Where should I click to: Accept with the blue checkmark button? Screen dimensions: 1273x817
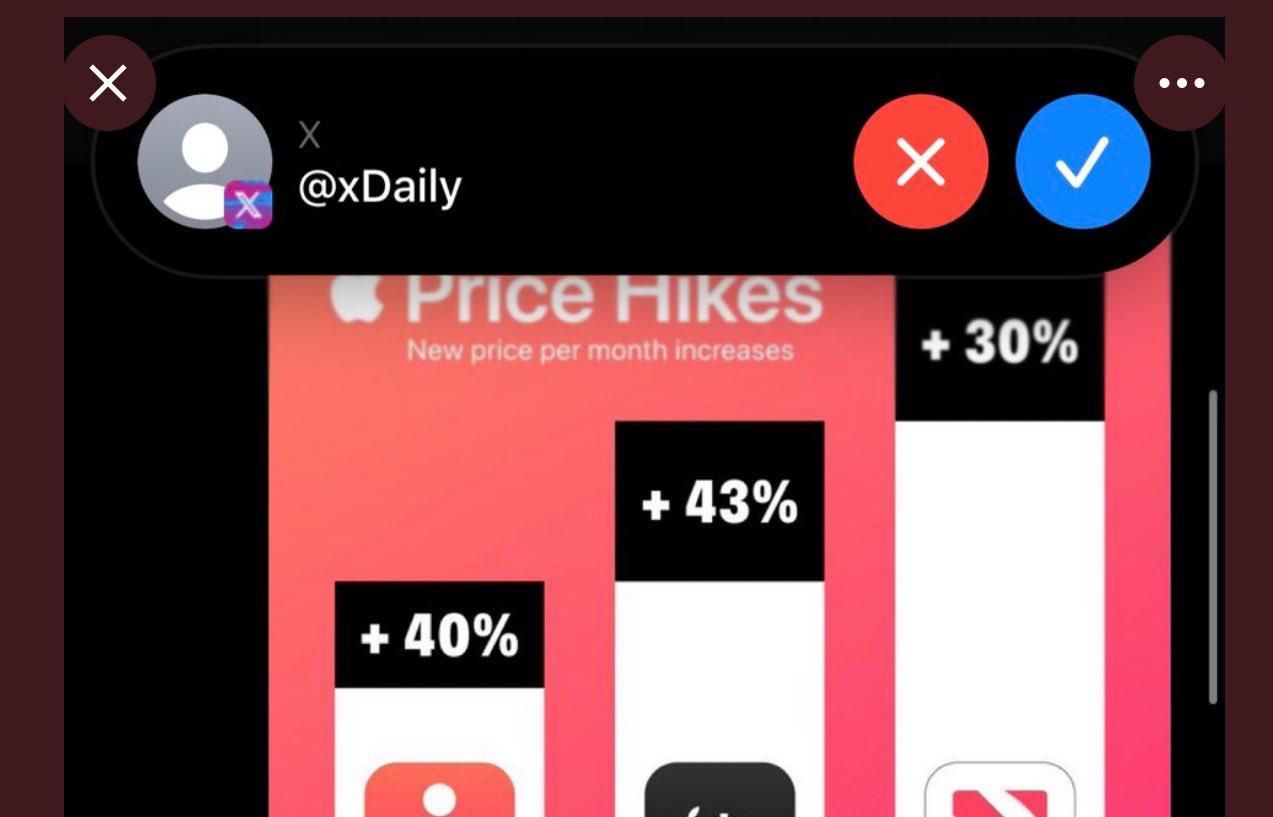coord(1082,162)
